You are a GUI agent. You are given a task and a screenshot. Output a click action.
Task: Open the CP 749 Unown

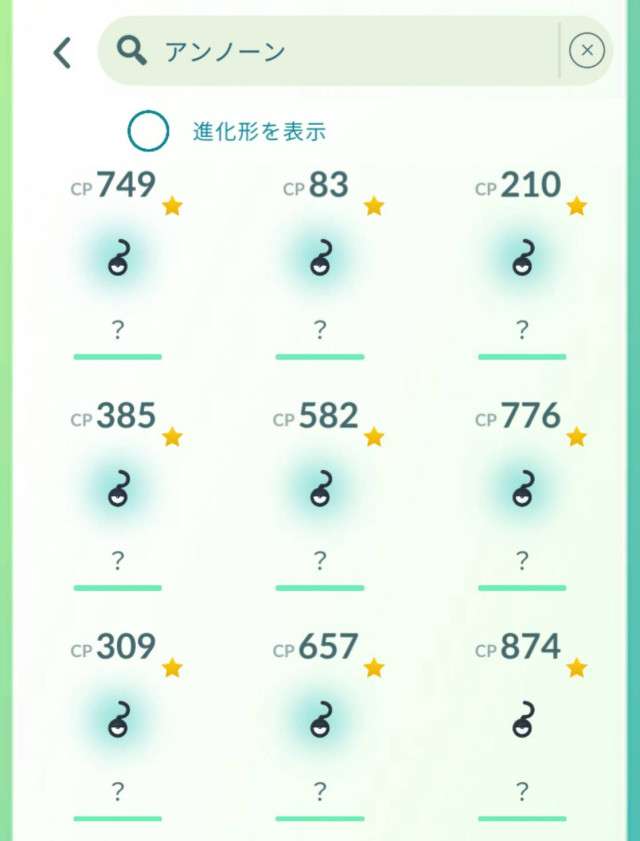(x=118, y=262)
